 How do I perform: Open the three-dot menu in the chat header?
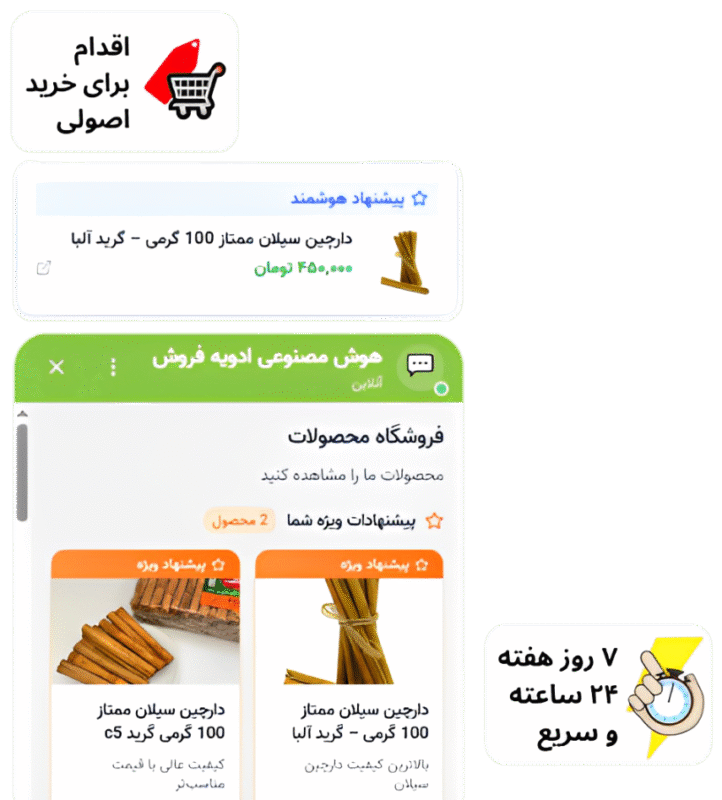pyautogui.click(x=113, y=365)
